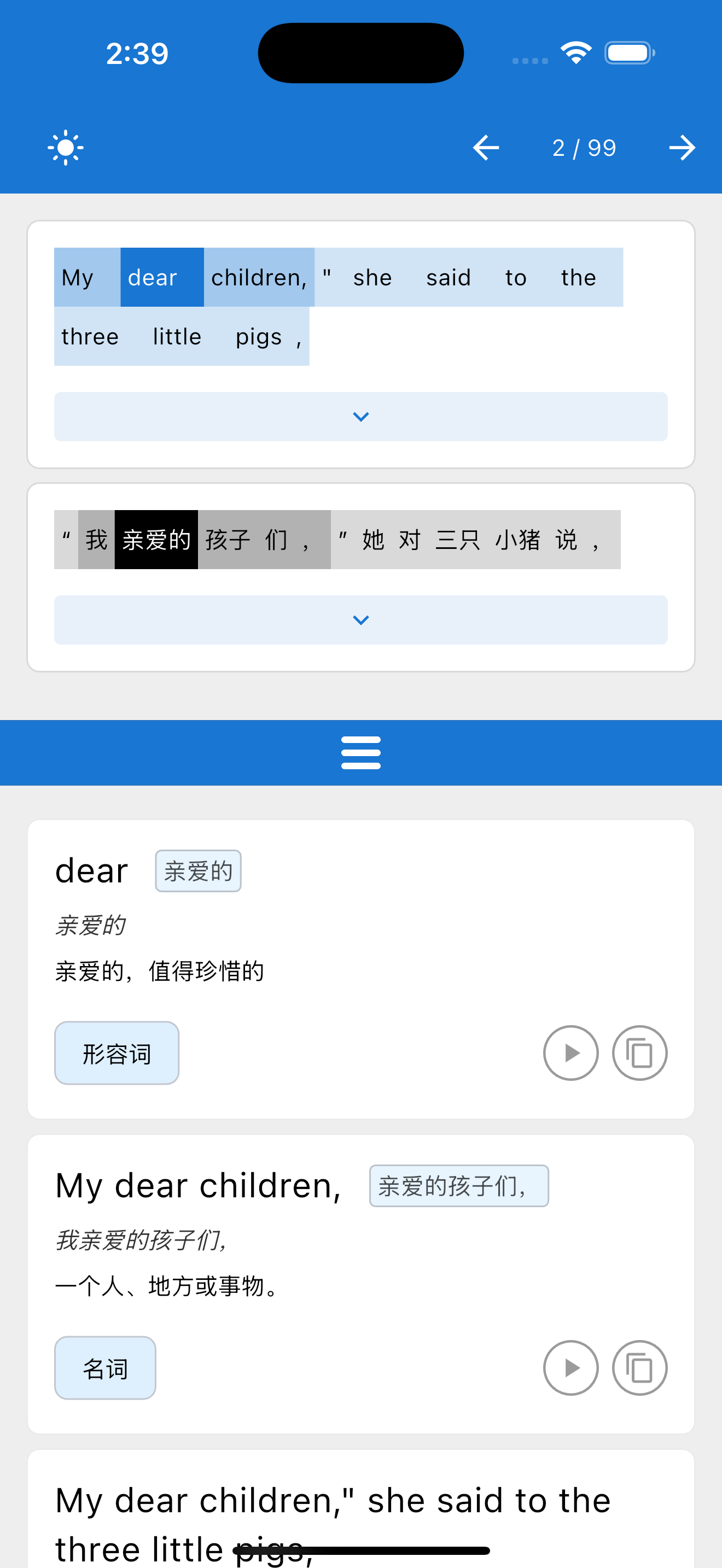Go to the previous sentence page
722x1568 pixels.
click(486, 148)
